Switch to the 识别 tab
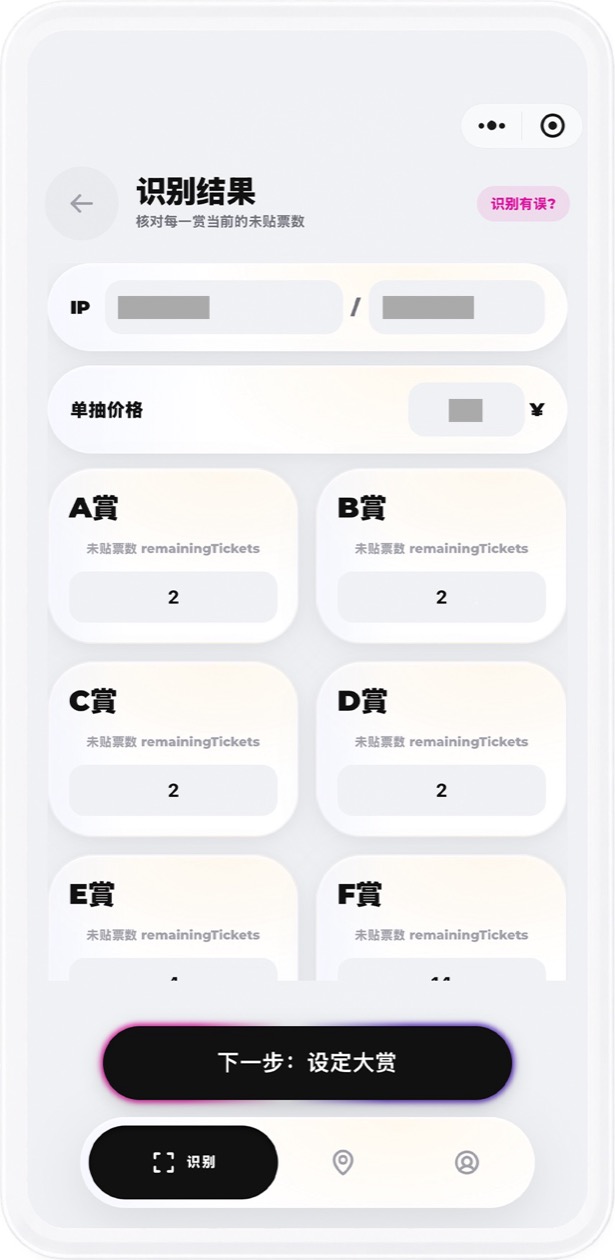 coord(184,1162)
